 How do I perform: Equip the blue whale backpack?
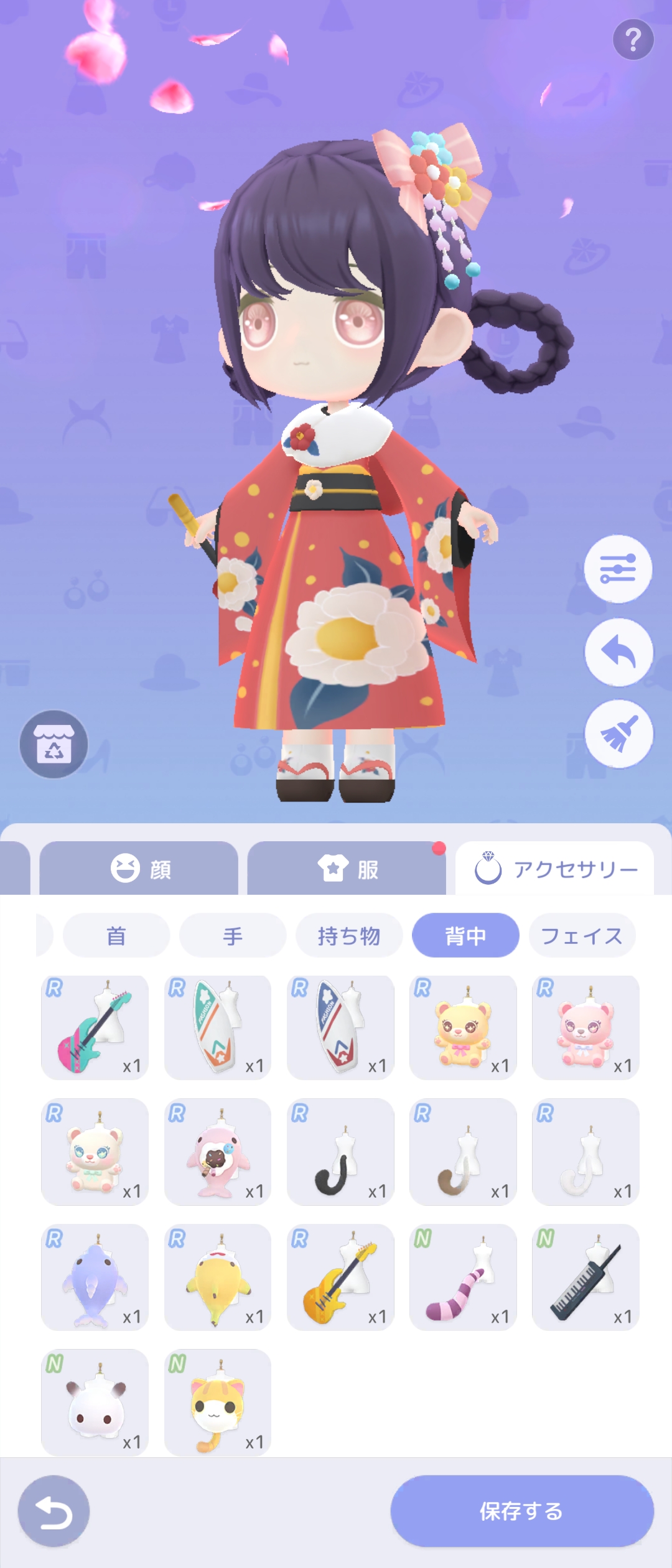tap(95, 1277)
